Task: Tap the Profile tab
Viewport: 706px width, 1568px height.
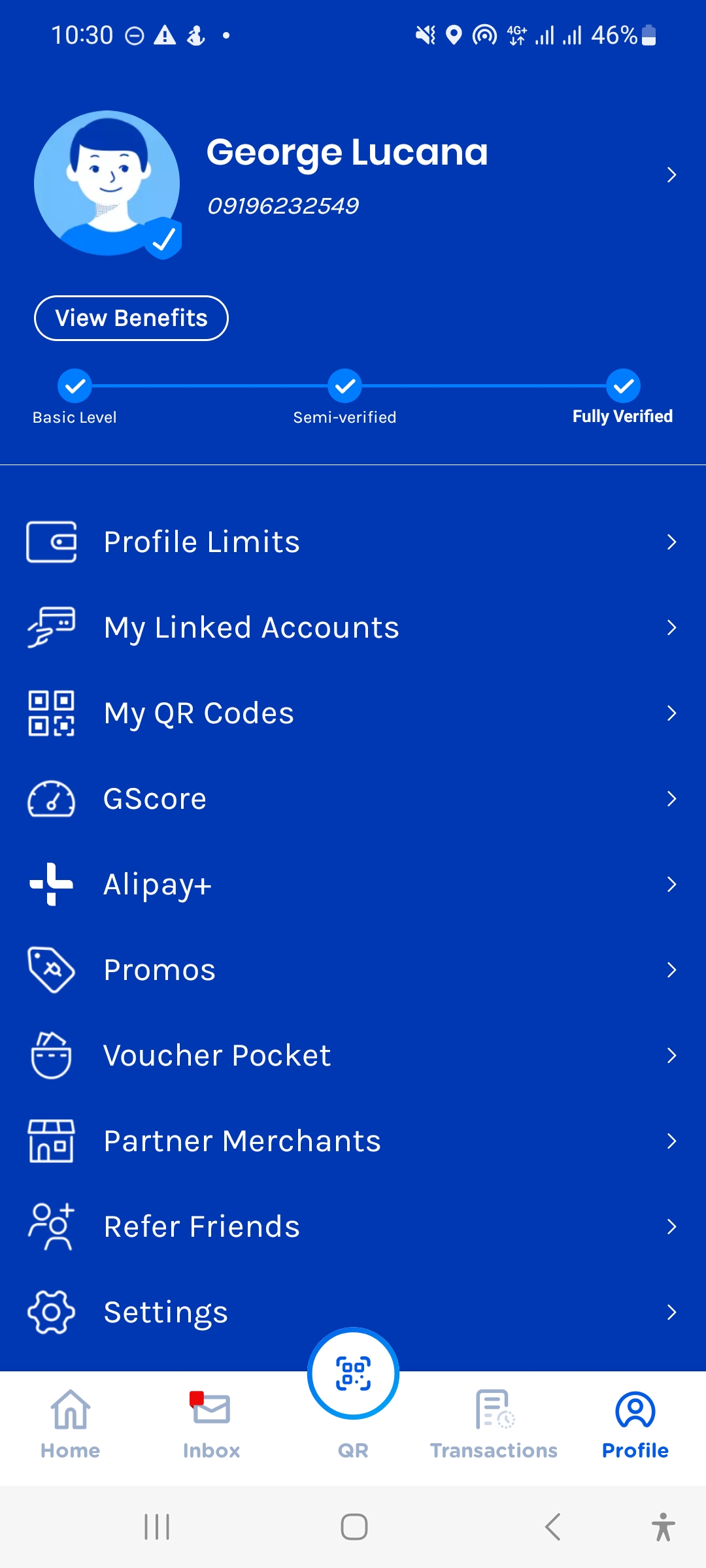Action: (635, 1424)
